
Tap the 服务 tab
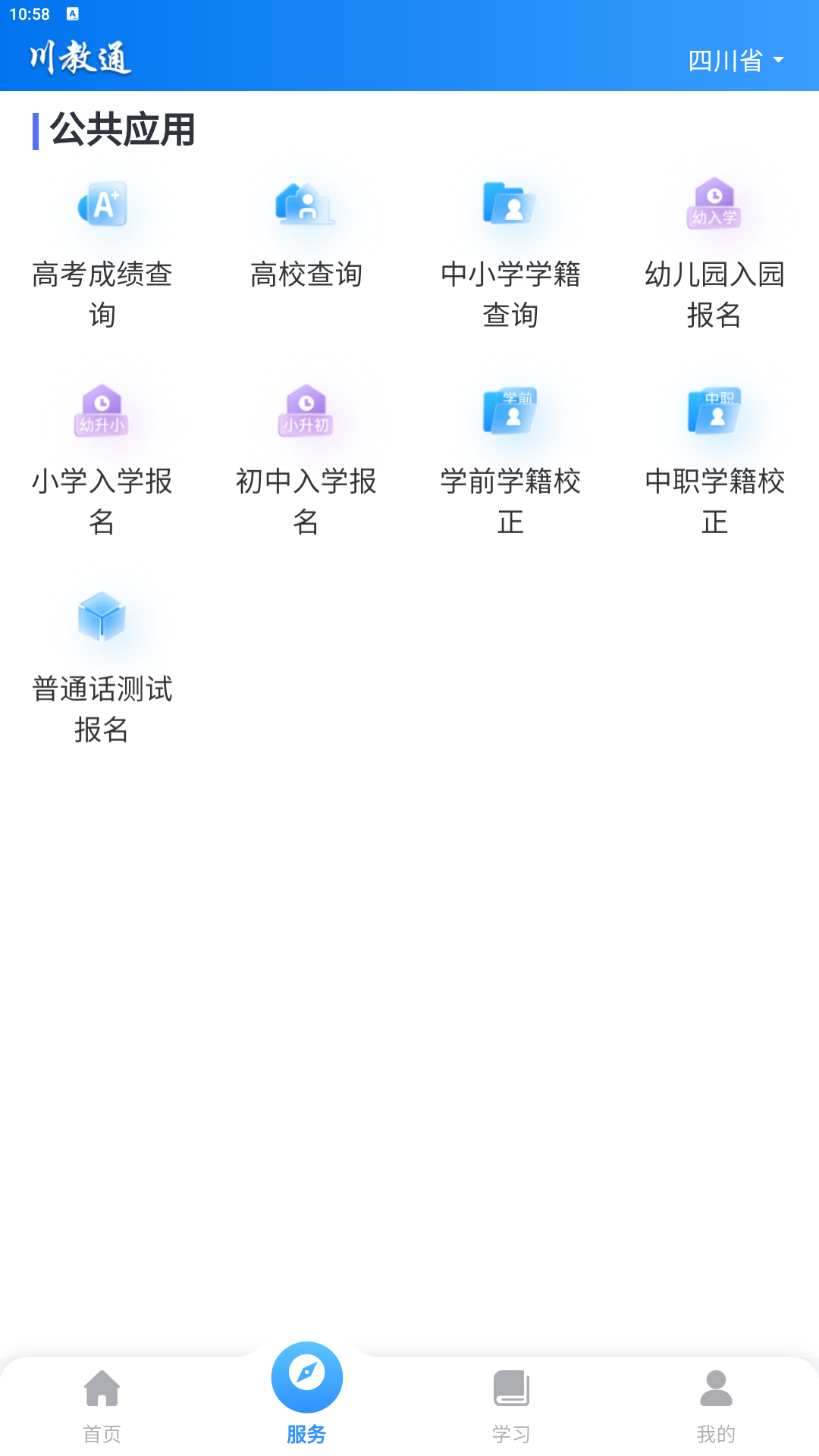point(306,1395)
